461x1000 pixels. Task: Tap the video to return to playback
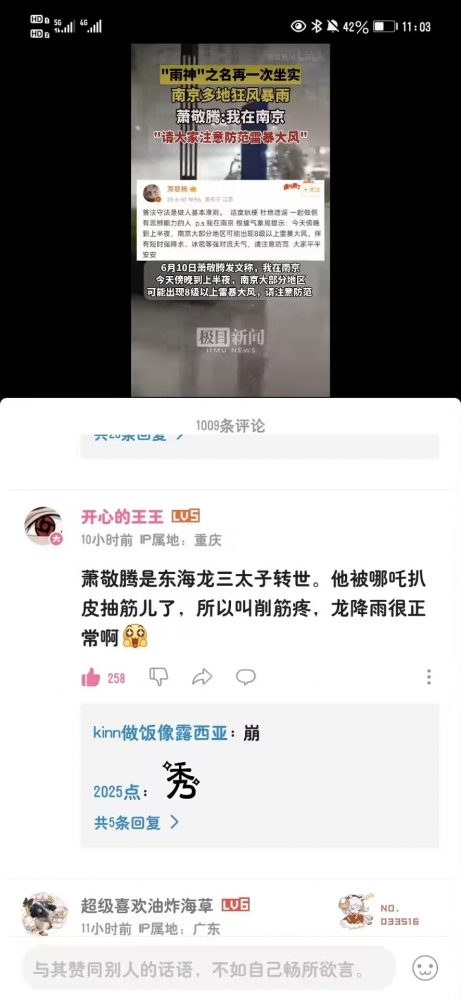click(x=230, y=220)
